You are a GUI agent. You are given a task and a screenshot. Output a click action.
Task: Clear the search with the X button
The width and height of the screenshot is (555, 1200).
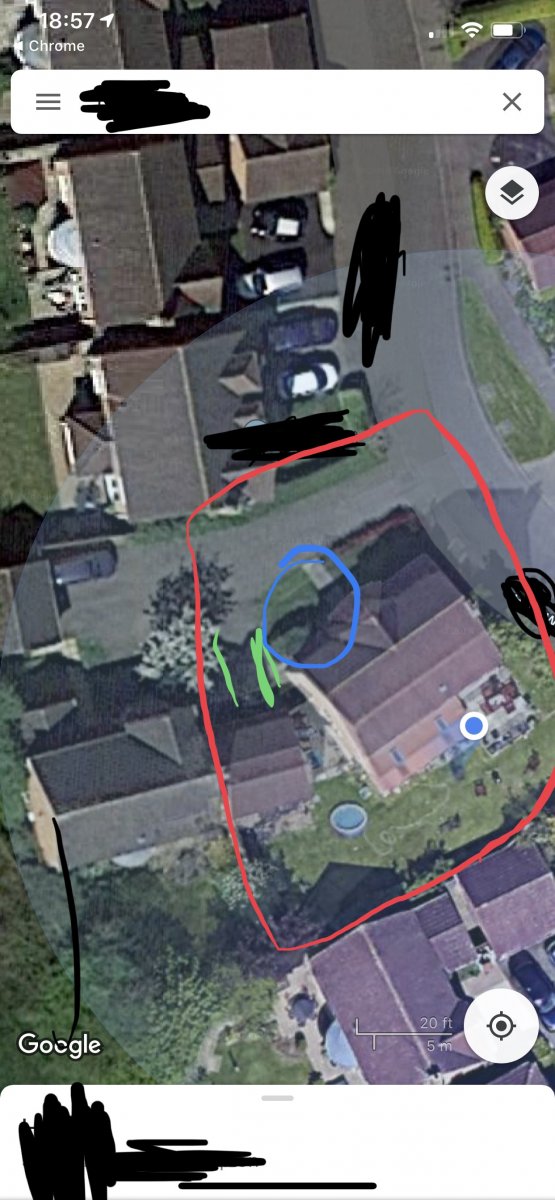[x=512, y=101]
